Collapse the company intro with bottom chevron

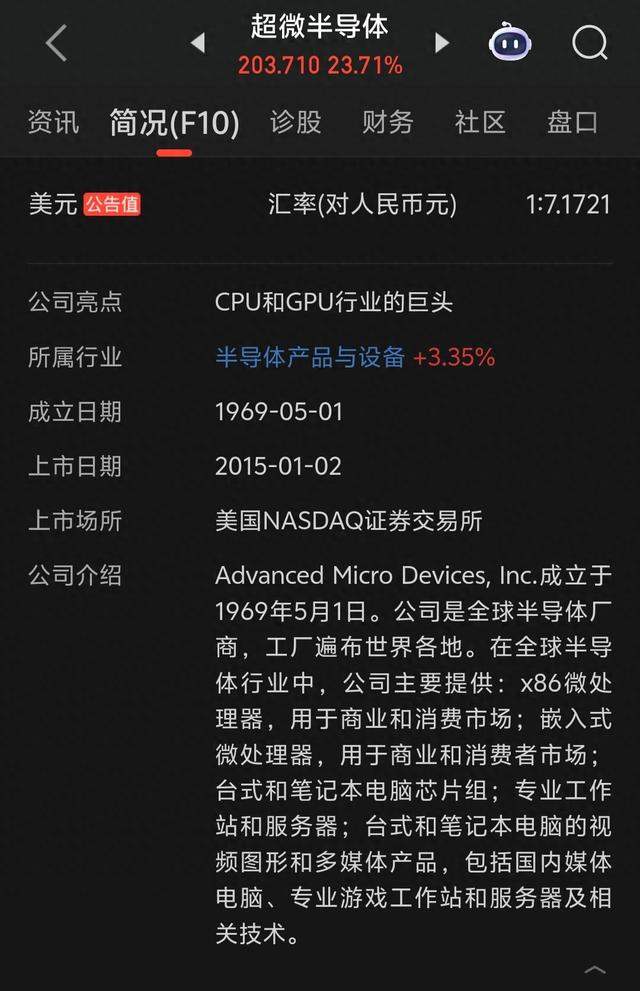pos(595,969)
